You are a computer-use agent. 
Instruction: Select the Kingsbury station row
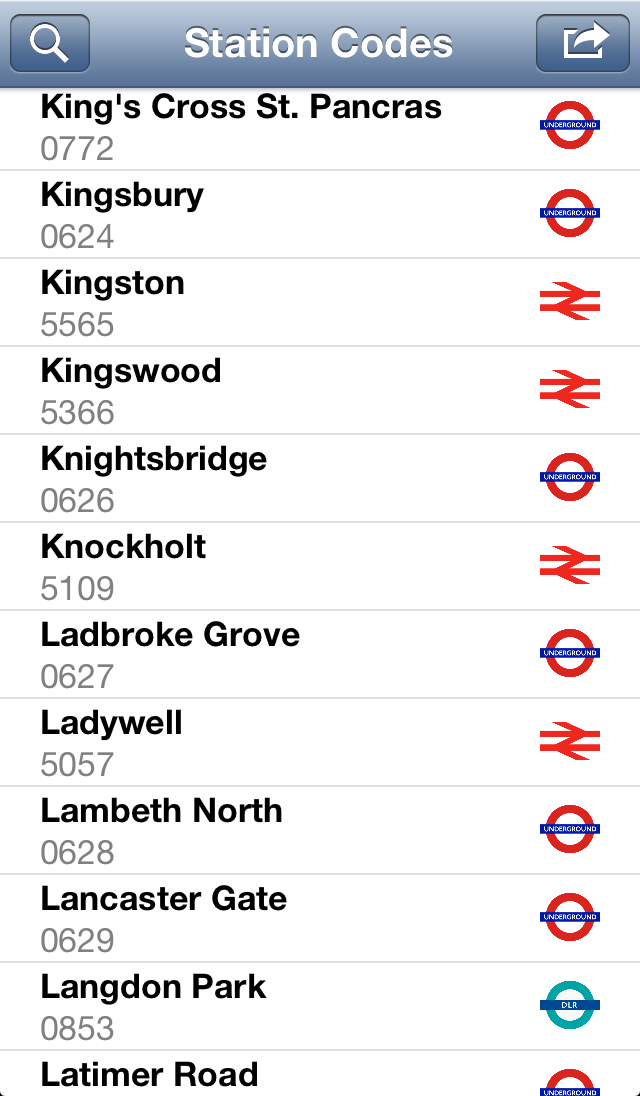click(320, 215)
